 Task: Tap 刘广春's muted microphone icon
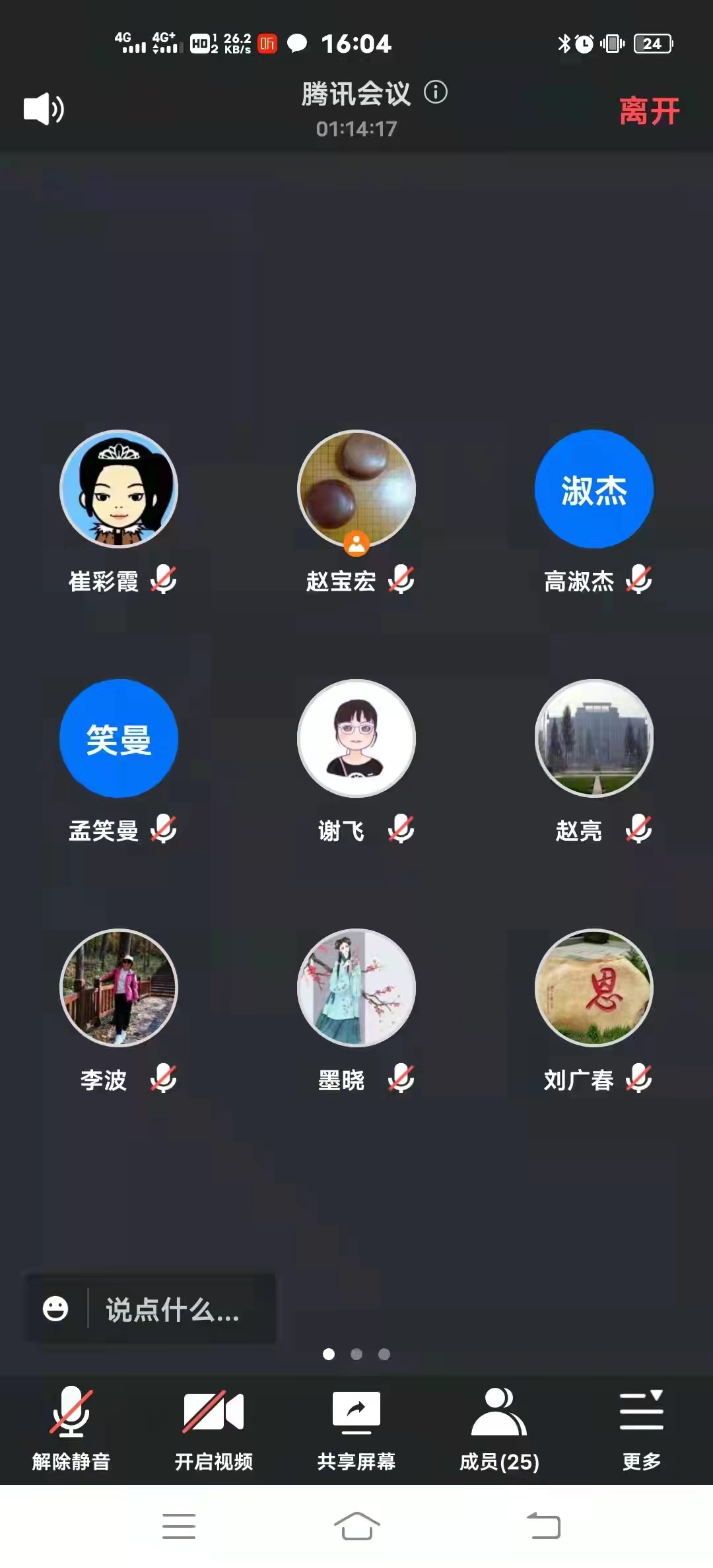[x=639, y=1078]
